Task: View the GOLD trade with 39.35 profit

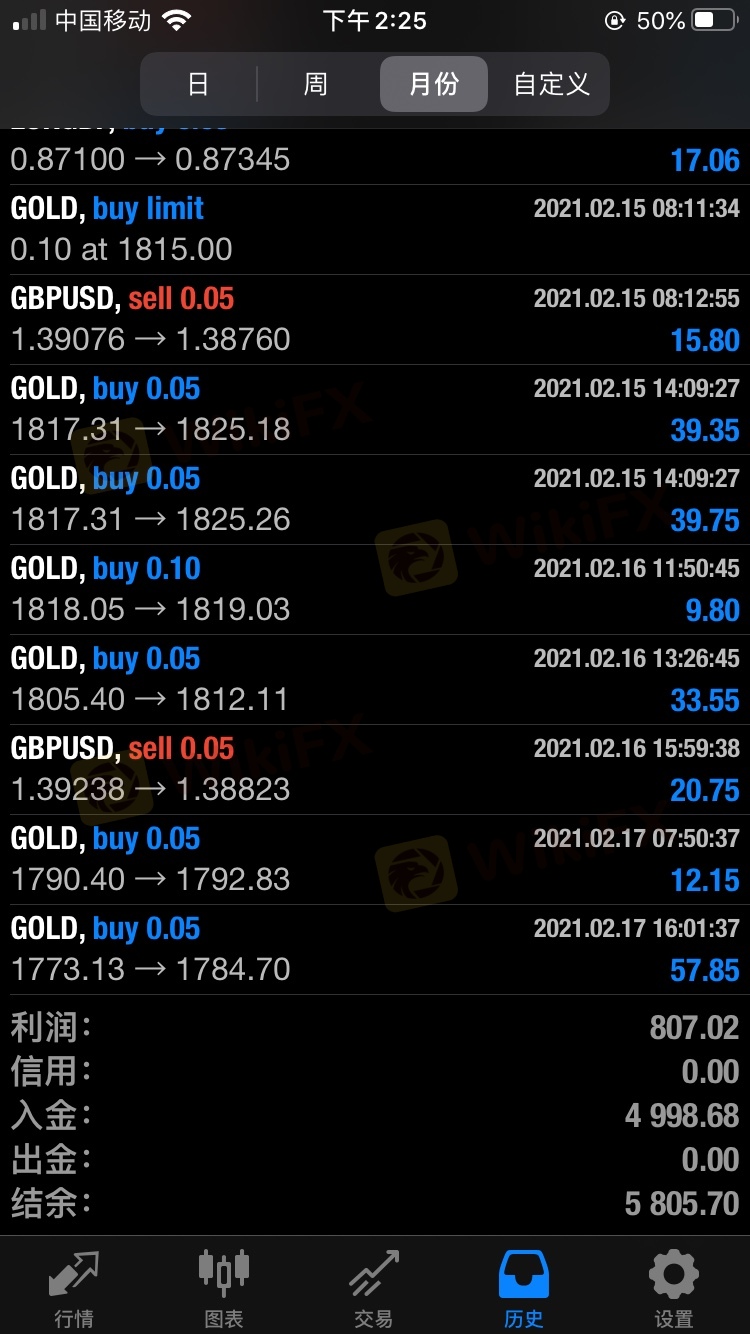Action: click(x=375, y=409)
